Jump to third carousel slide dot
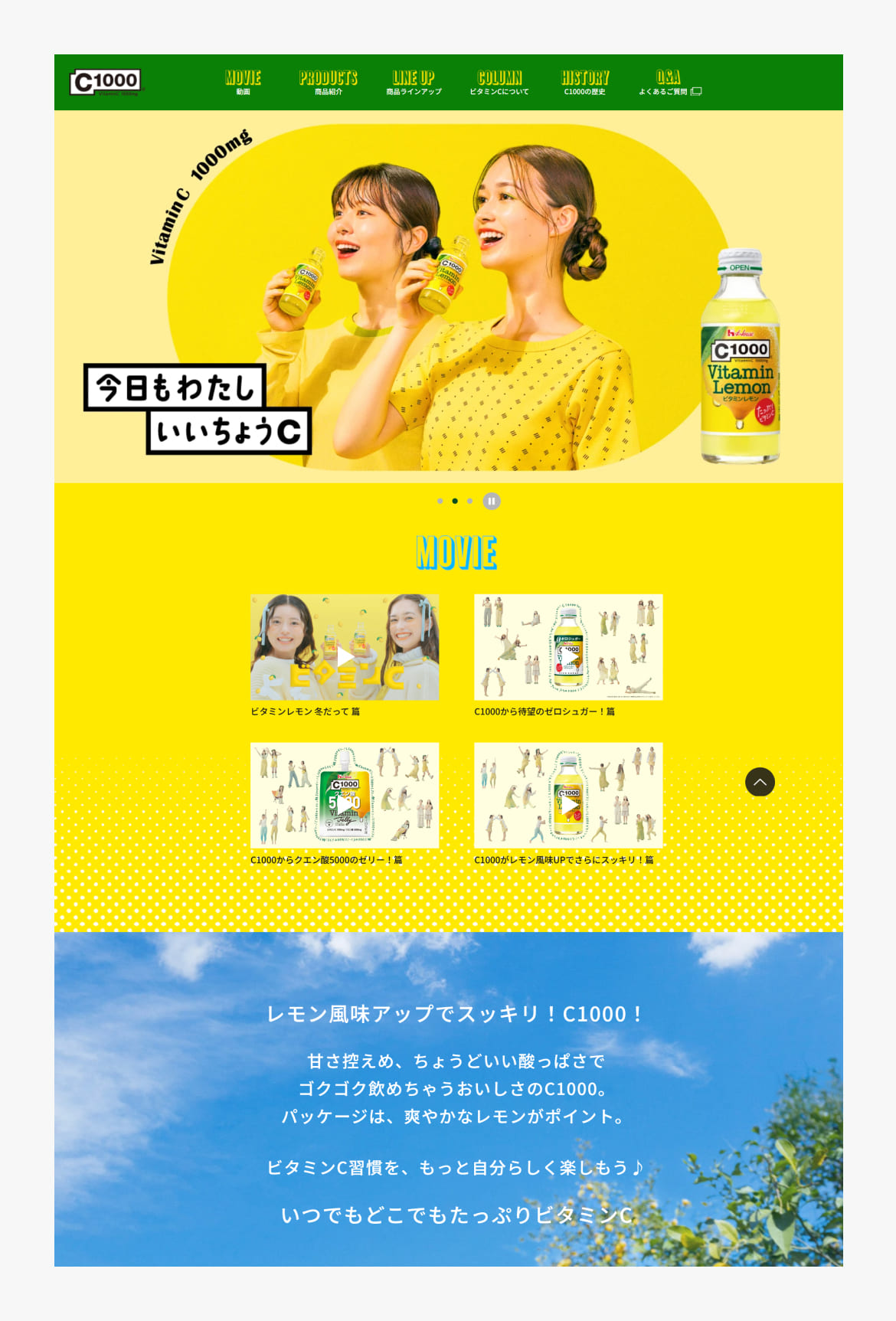Image resolution: width=896 pixels, height=1321 pixels. 469,501
